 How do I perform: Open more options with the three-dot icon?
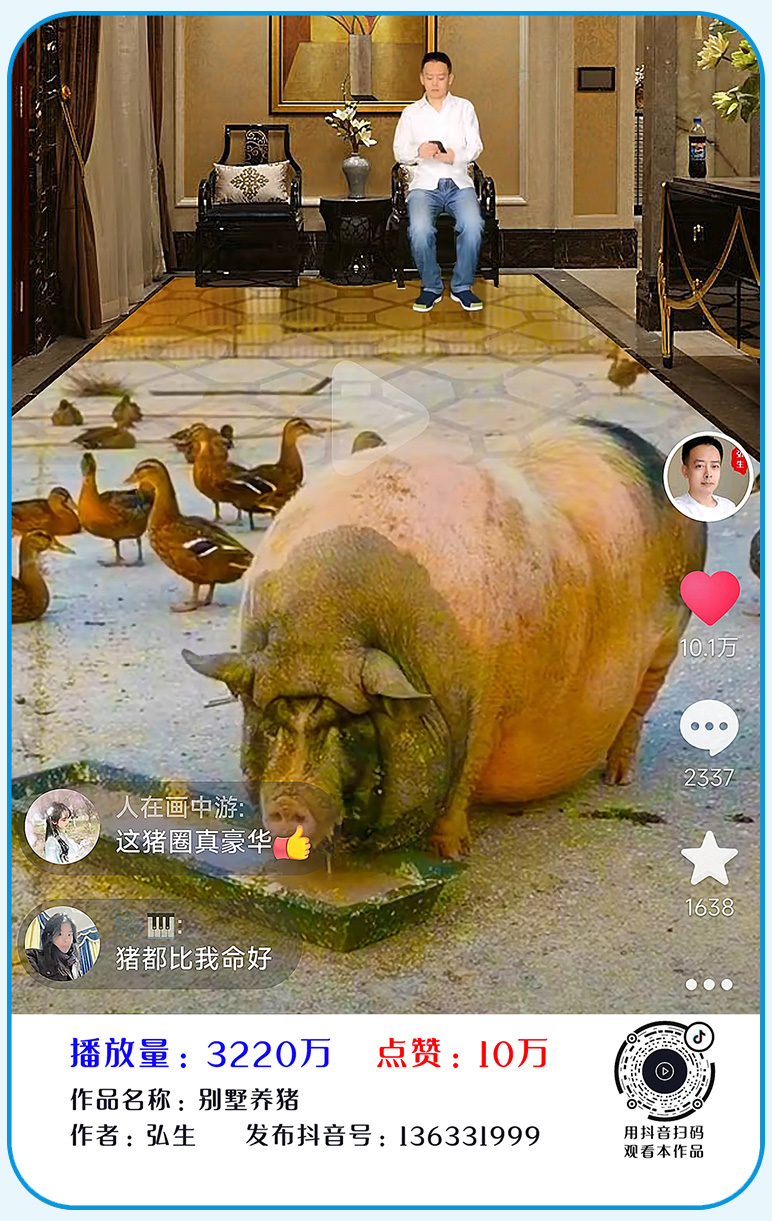point(711,985)
